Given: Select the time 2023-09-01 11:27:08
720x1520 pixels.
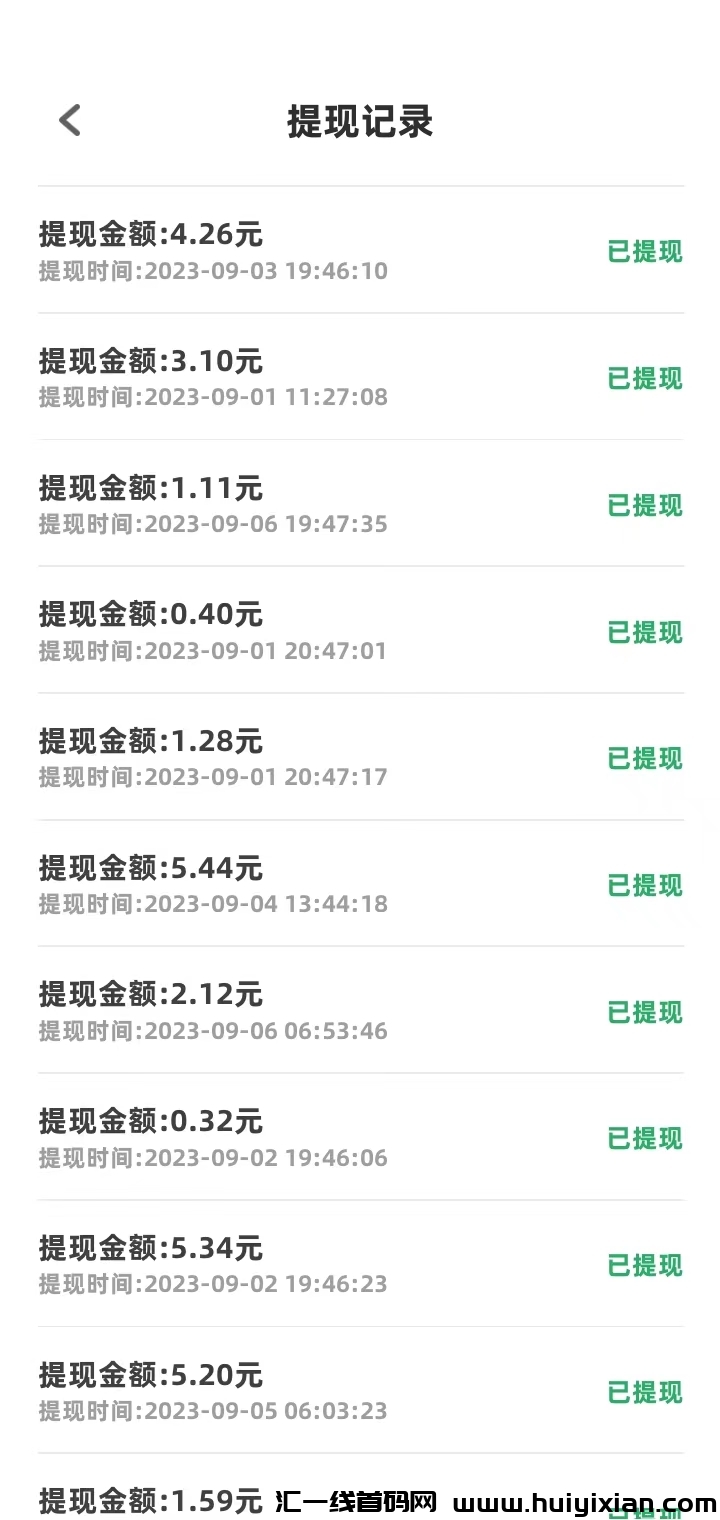Looking at the screenshot, I should pyautogui.click(x=213, y=397).
